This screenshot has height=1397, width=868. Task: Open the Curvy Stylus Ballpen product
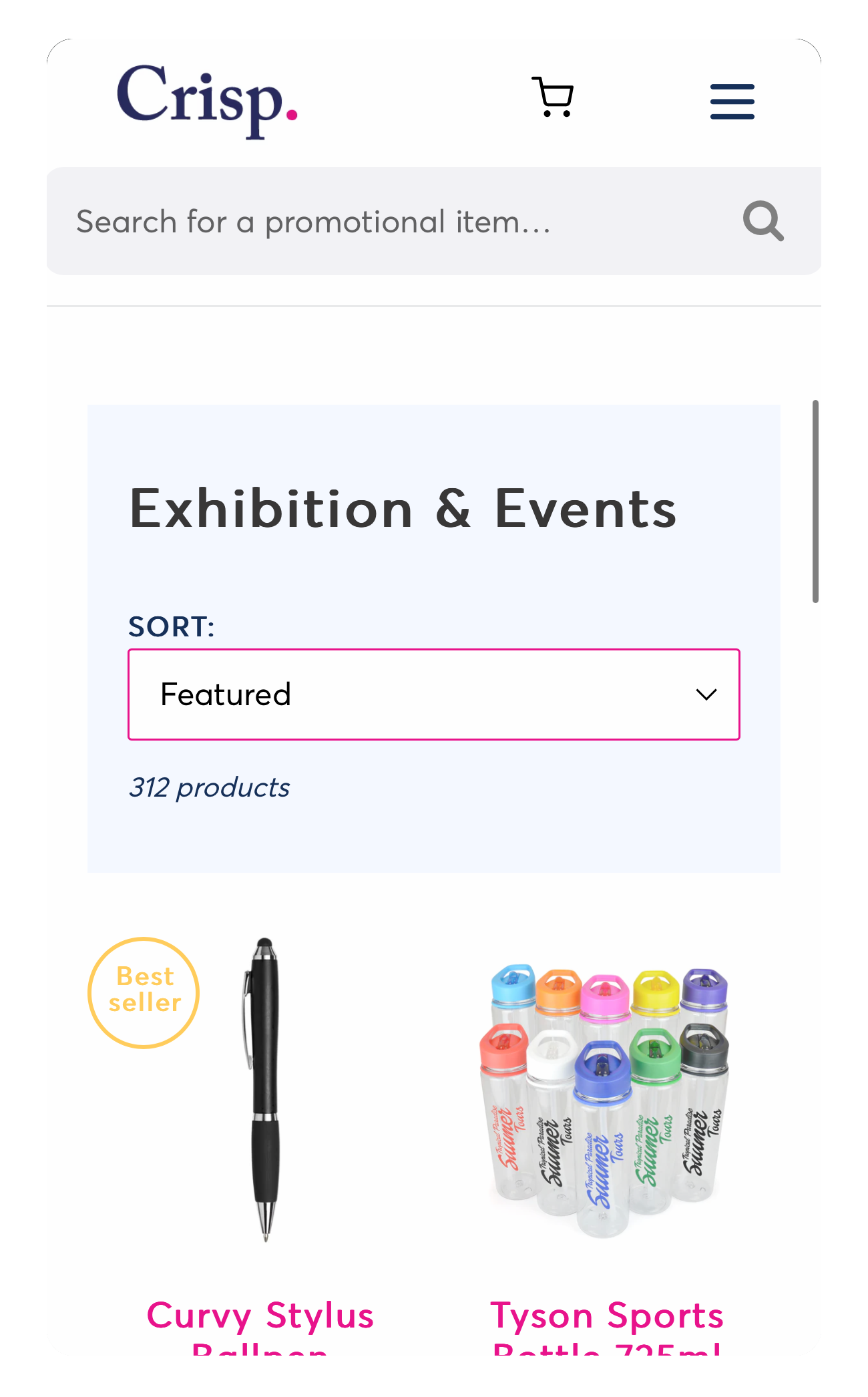[260, 1316]
